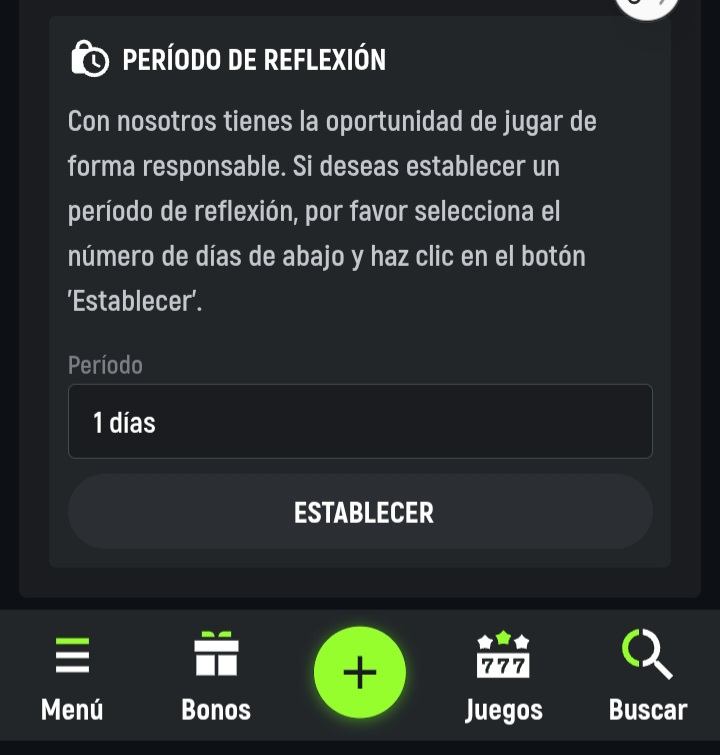720x755 pixels.
Task: Select Menú in the bottom navigation
Action: coord(71,710)
